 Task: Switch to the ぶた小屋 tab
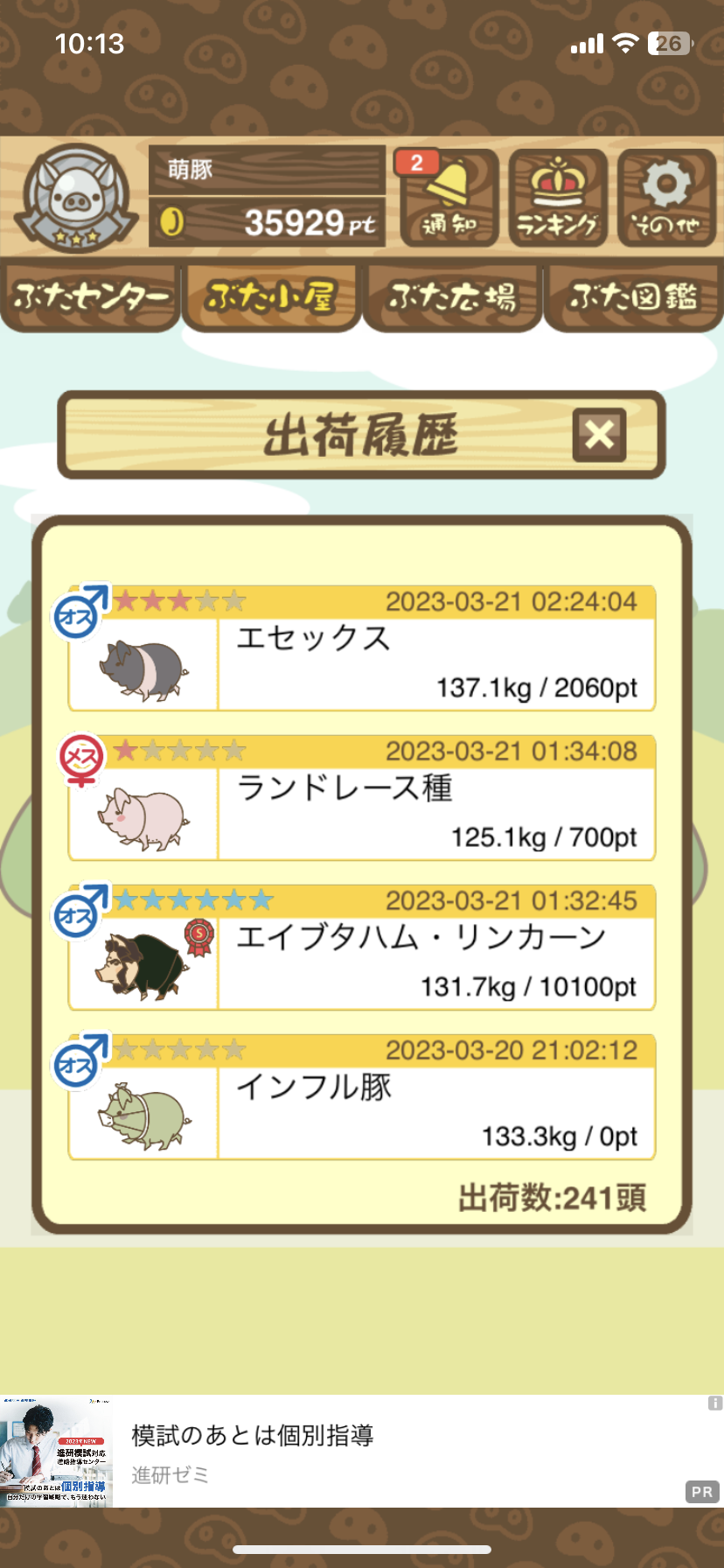tap(271, 297)
